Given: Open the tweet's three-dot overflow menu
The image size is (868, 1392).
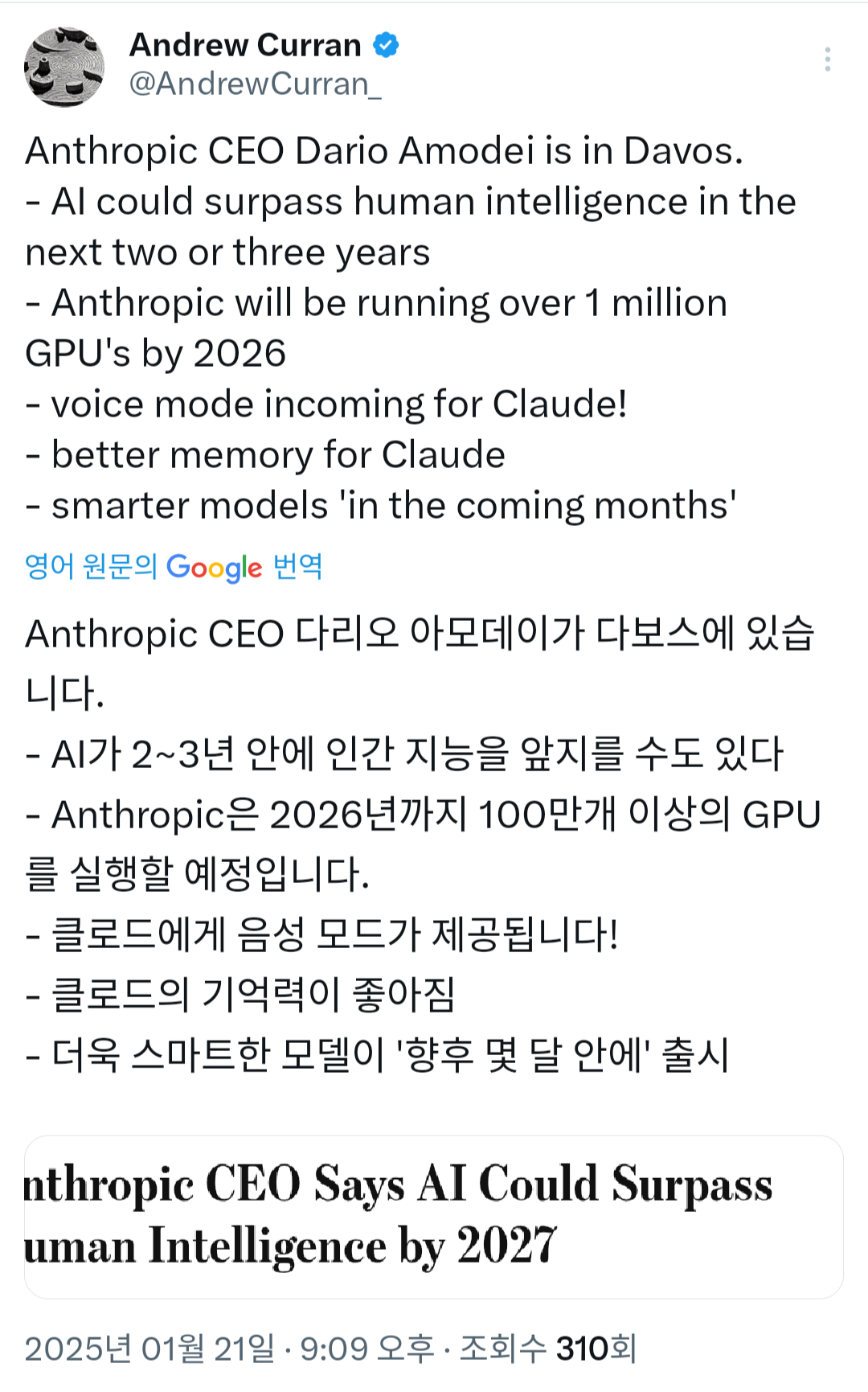Looking at the screenshot, I should point(827,60).
